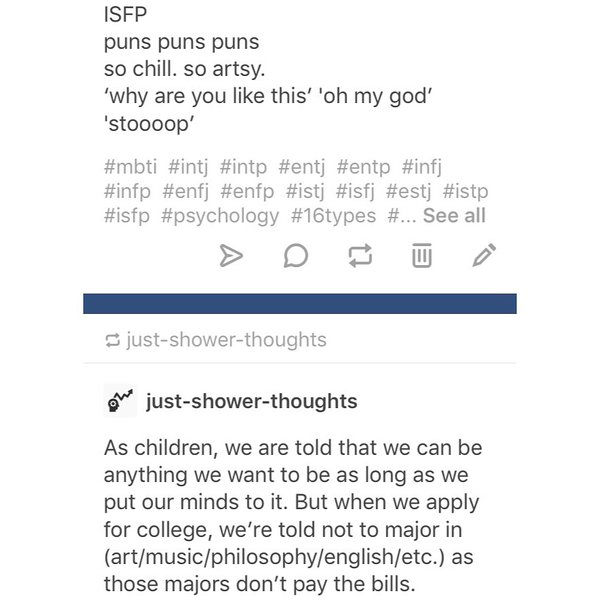The height and width of the screenshot is (600, 600).
Task: Delete the ISFP post with trash icon
Action: click(421, 258)
